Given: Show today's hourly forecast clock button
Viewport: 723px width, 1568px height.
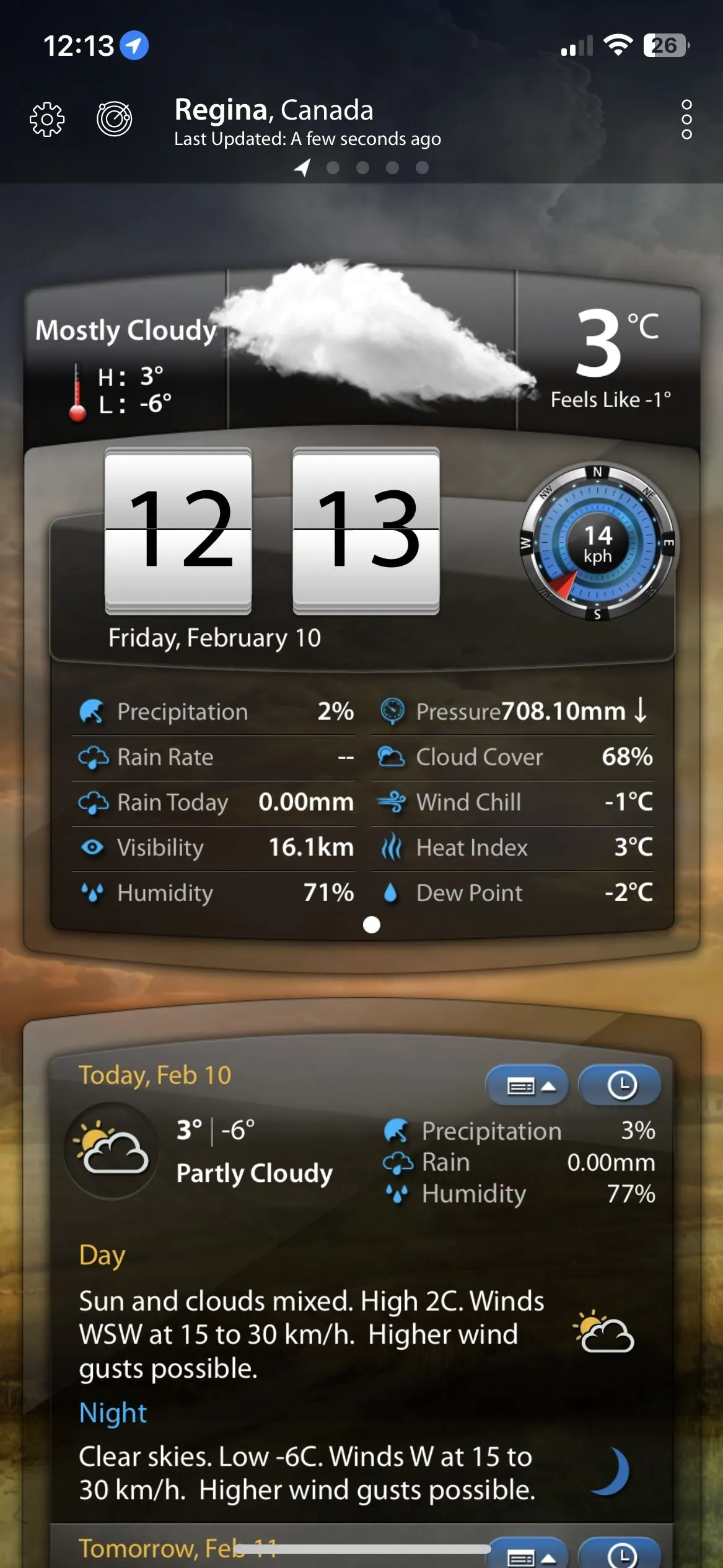Looking at the screenshot, I should click(x=621, y=1086).
